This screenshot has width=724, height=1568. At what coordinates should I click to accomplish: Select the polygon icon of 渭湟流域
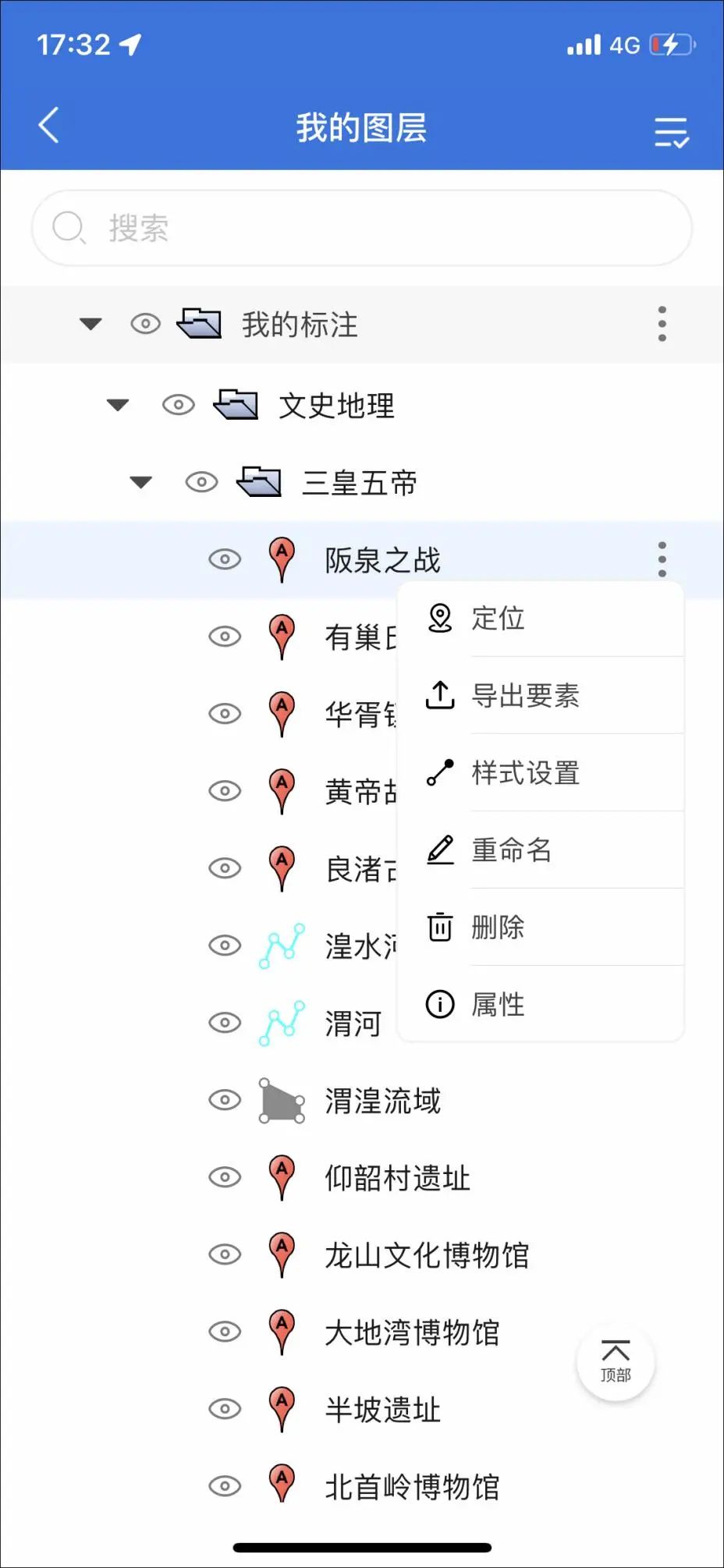coord(282,1100)
